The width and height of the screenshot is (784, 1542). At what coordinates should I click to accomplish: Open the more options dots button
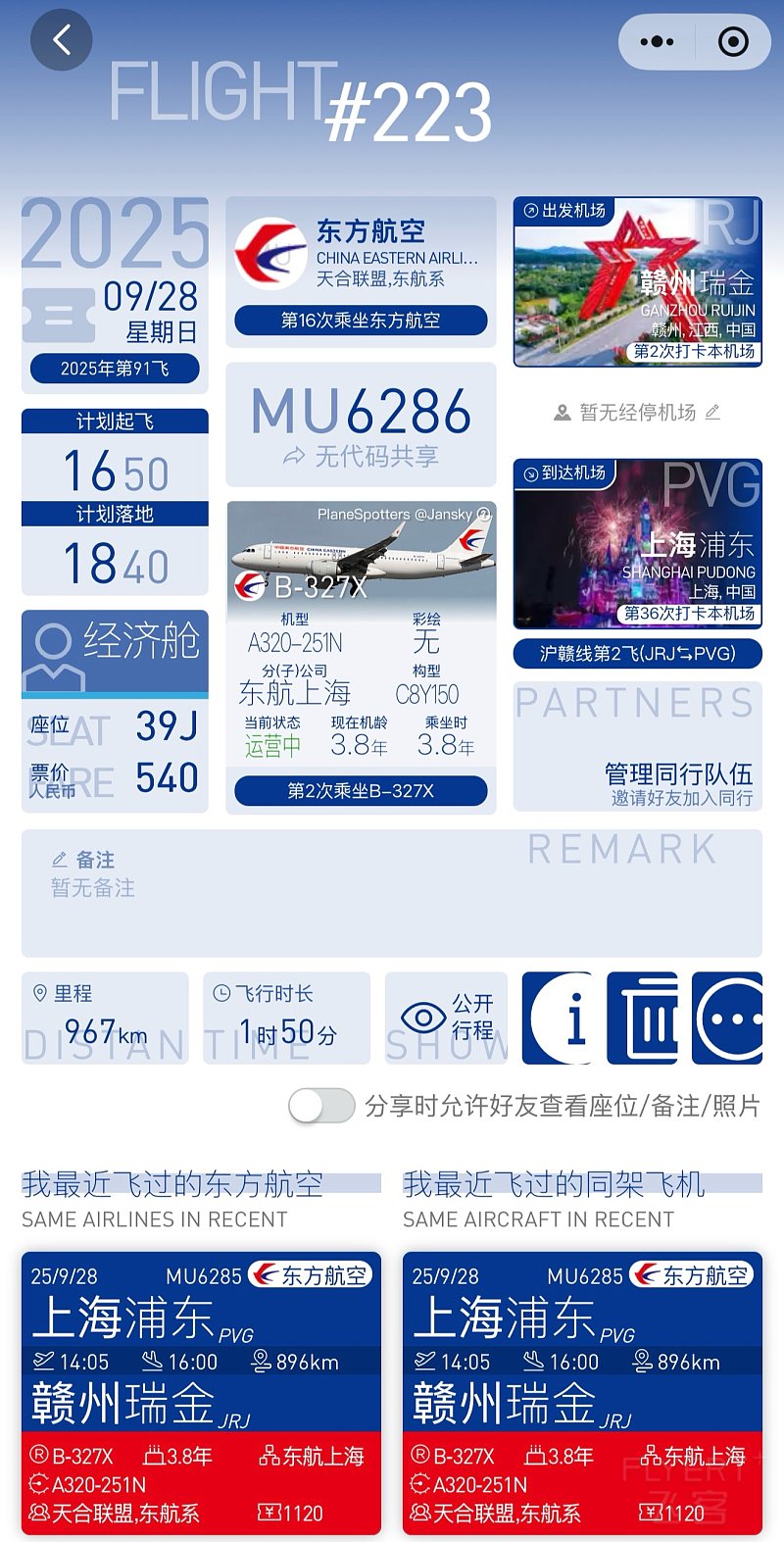coord(727,1018)
